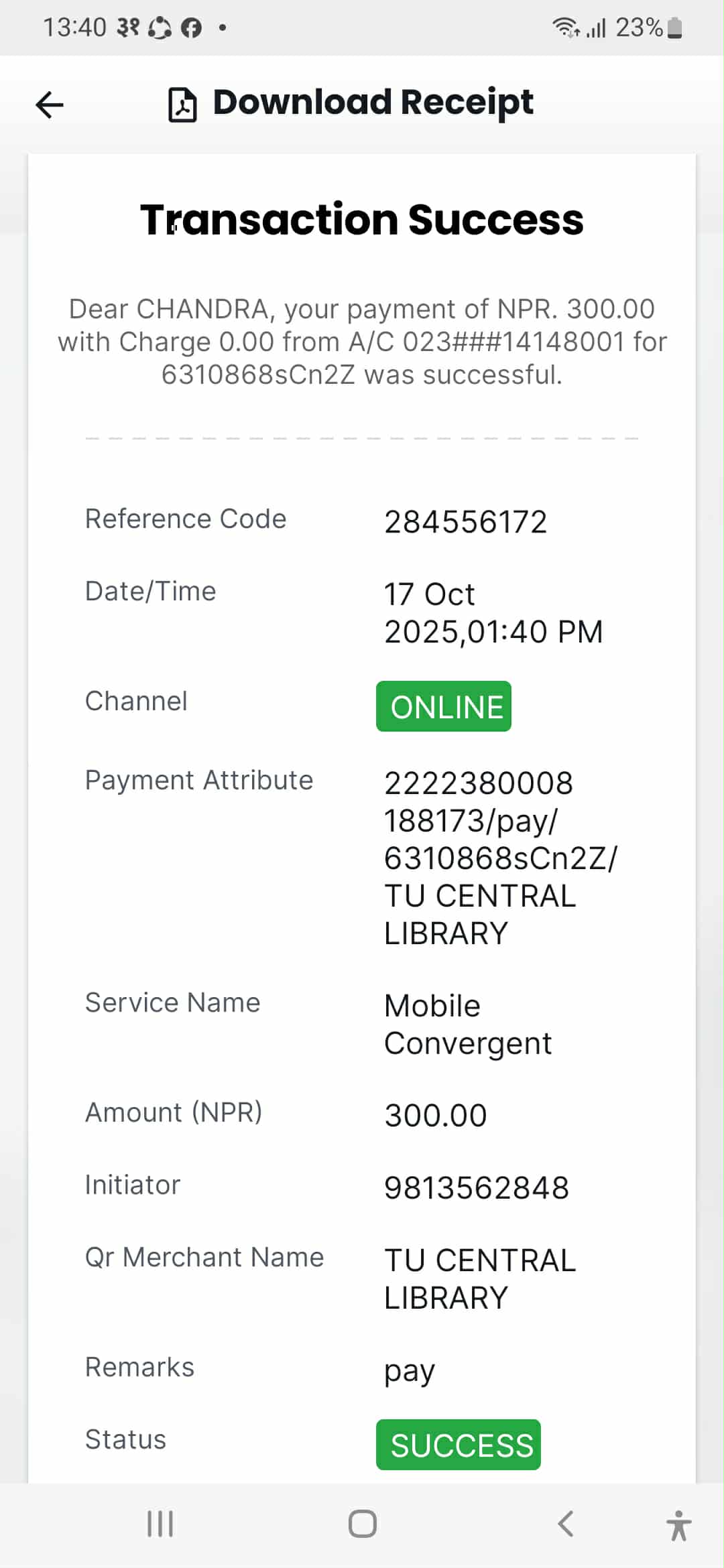Open recent apps from navigation bar
724x1568 pixels.
pyautogui.click(x=160, y=1524)
